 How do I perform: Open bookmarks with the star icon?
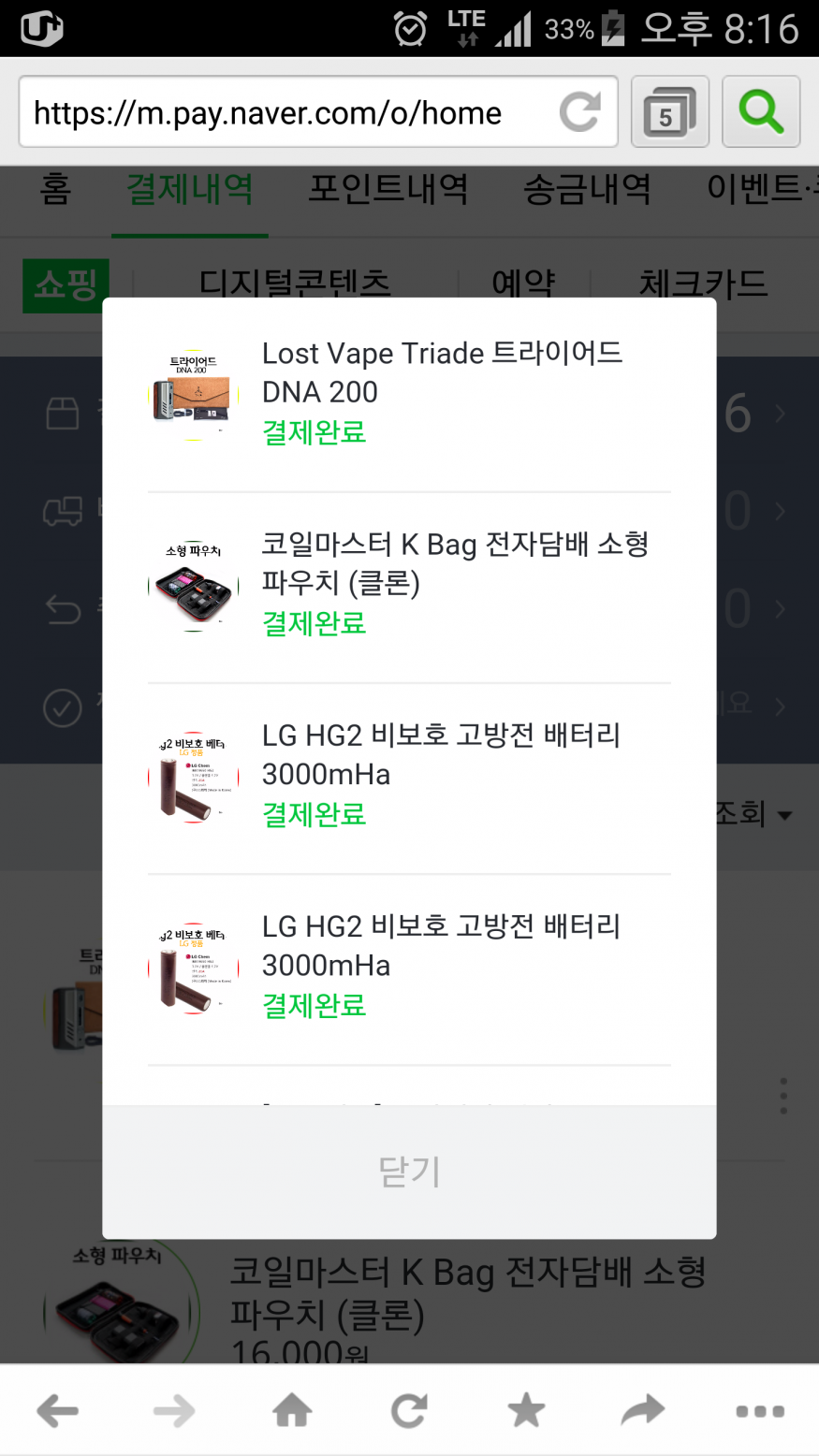526,1410
